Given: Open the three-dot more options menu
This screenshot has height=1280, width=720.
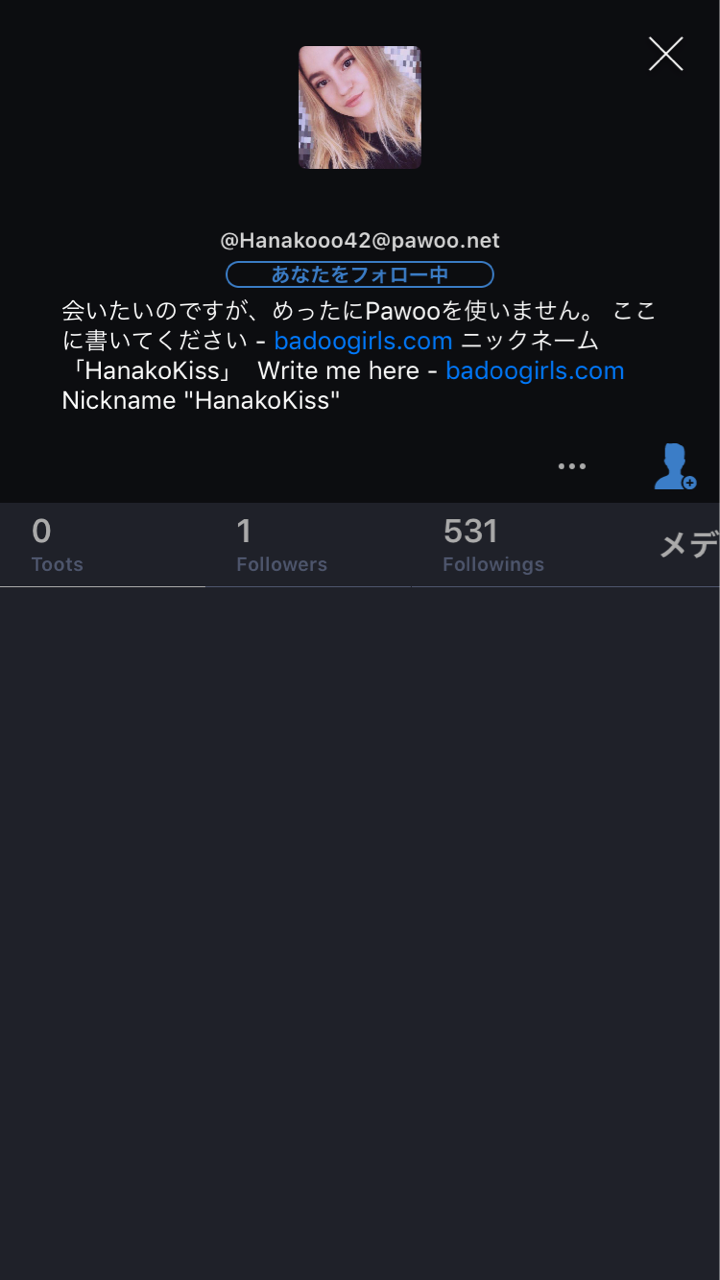Looking at the screenshot, I should click(x=572, y=466).
